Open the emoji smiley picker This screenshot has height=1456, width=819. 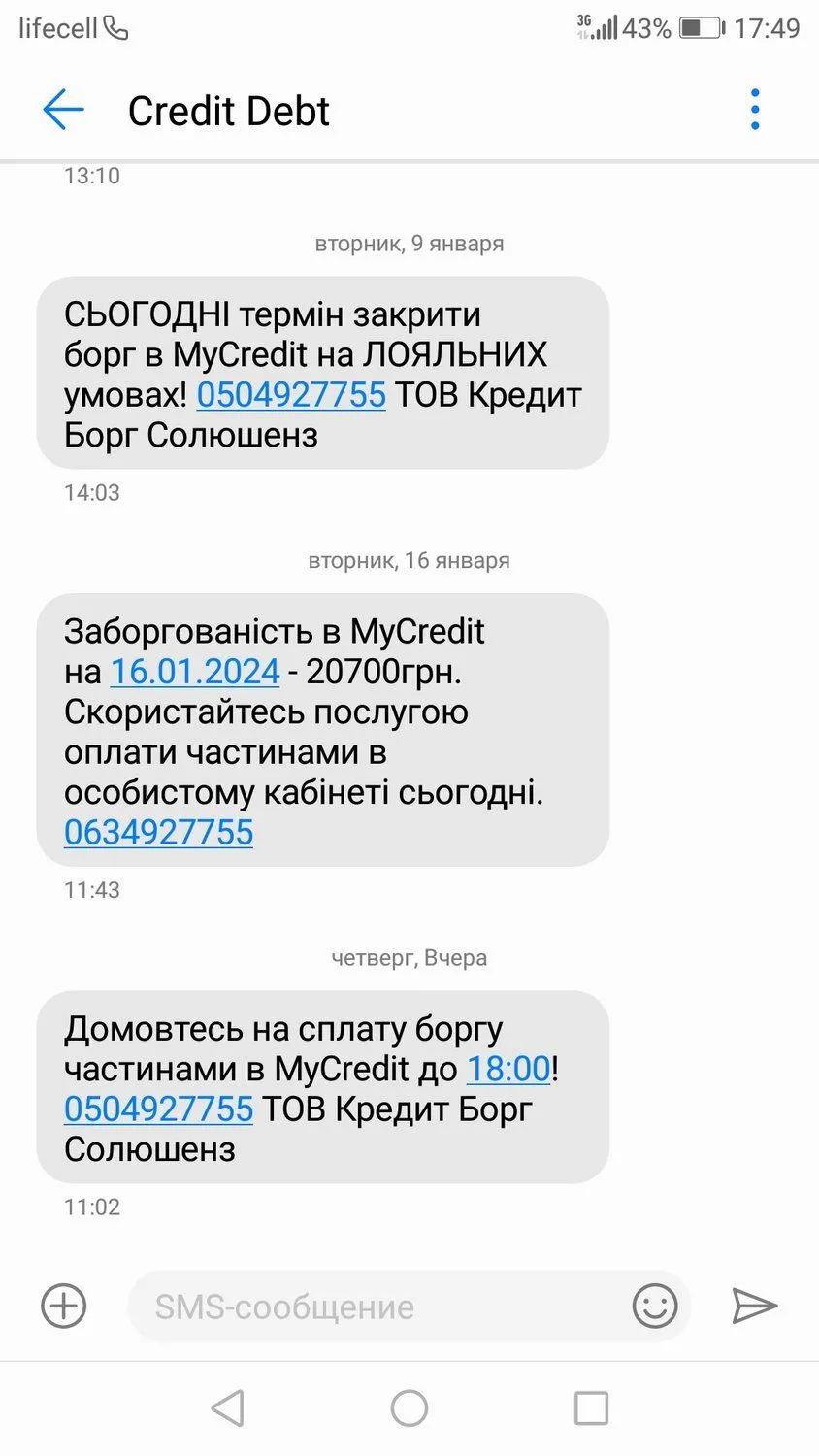point(655,1306)
